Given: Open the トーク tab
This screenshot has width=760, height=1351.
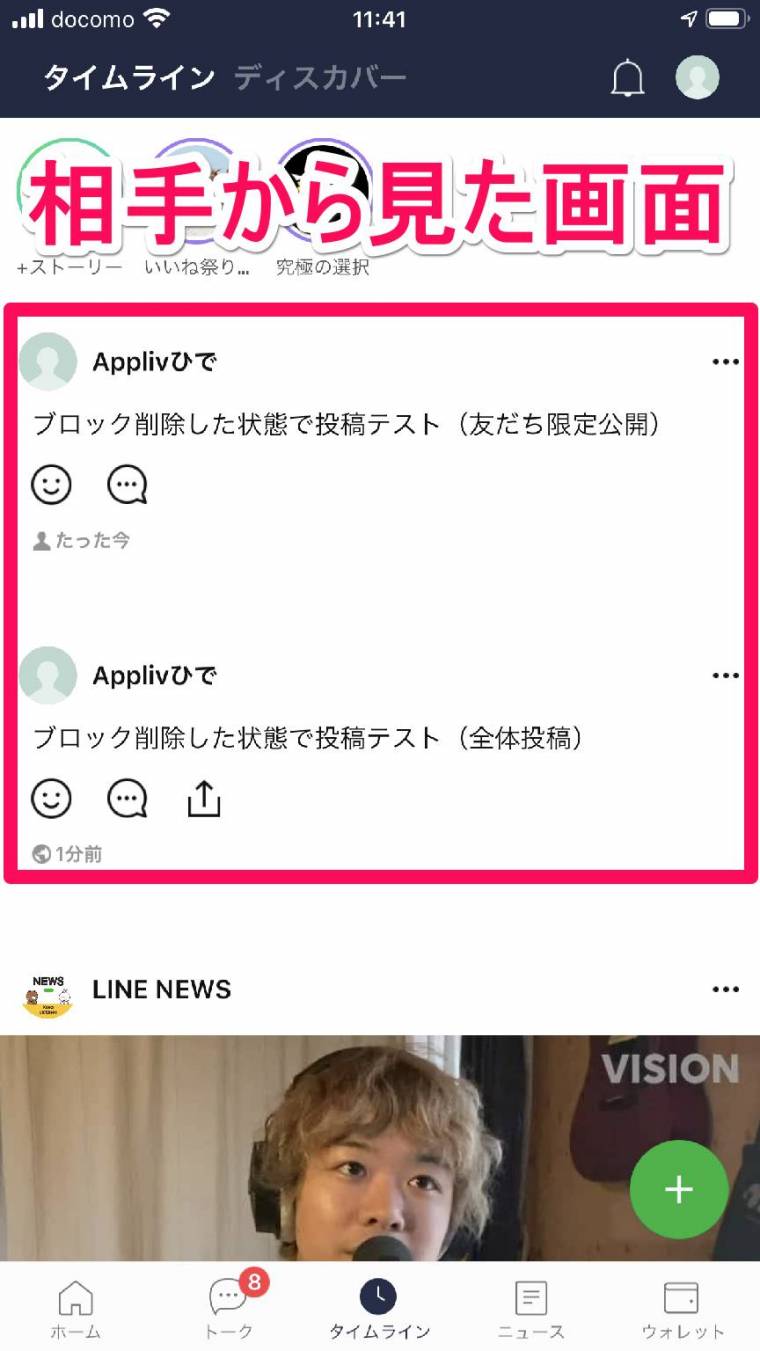Looking at the screenshot, I should (230, 1310).
